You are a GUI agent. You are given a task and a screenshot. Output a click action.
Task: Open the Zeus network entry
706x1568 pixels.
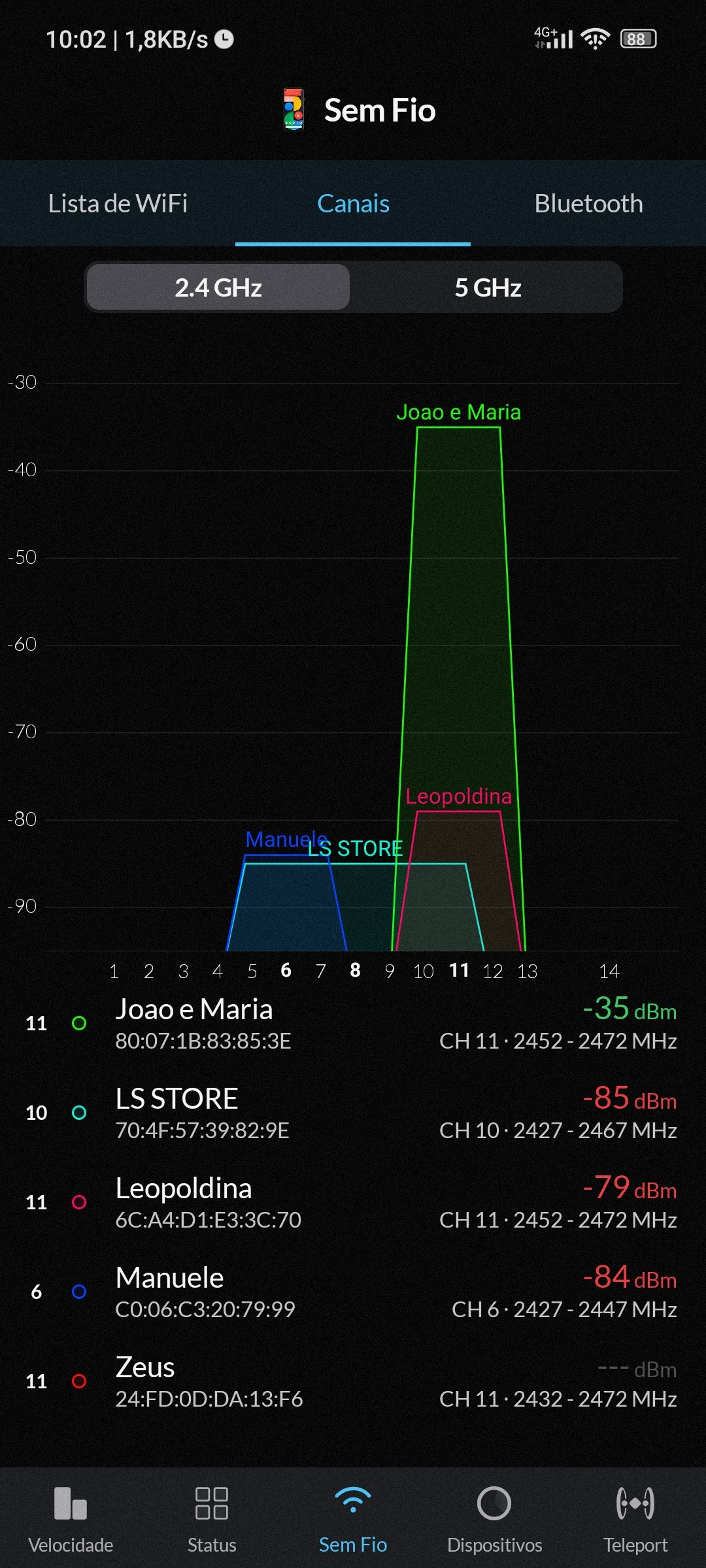[353, 1381]
